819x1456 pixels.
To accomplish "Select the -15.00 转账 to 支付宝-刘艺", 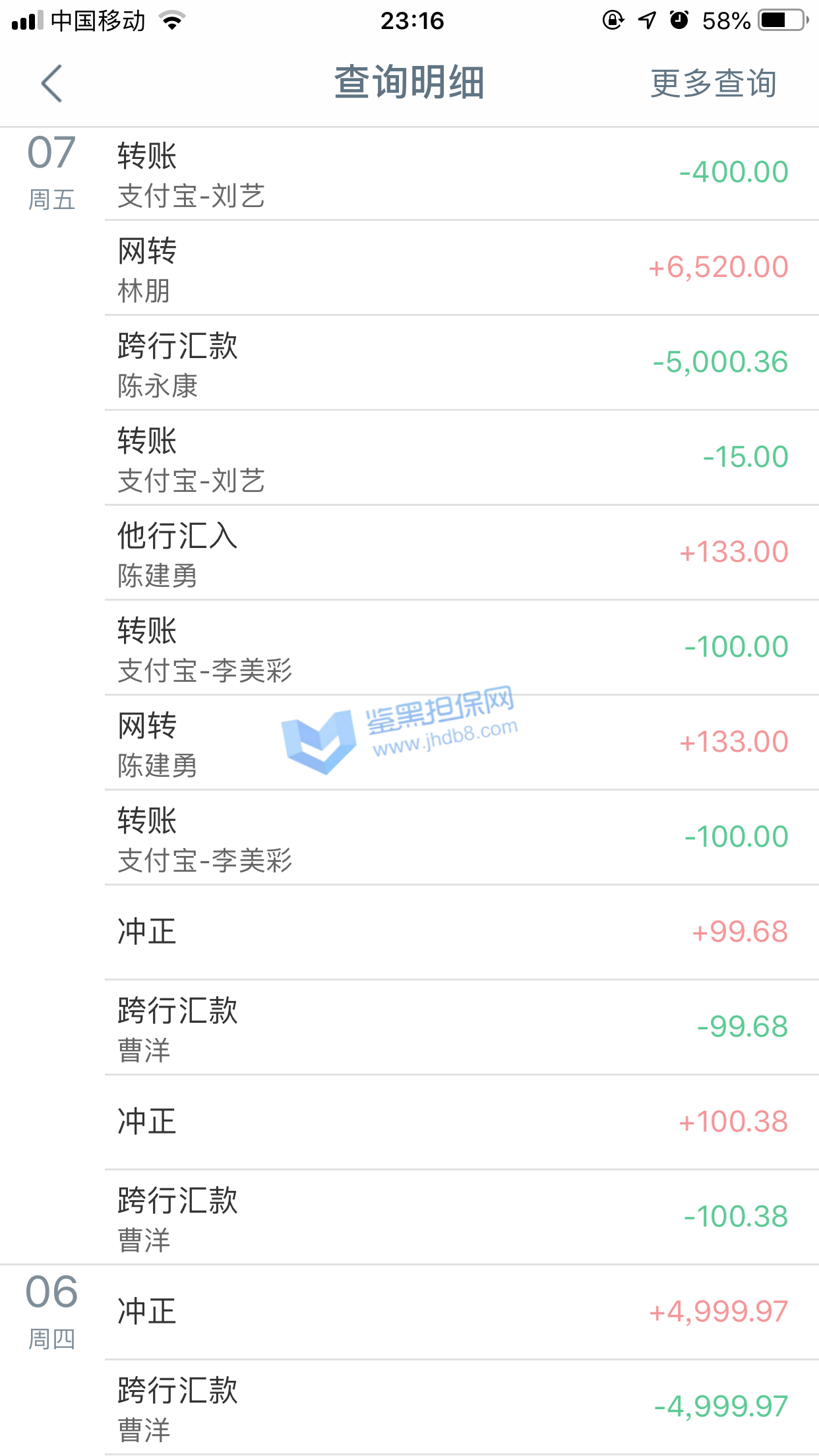I will click(x=462, y=458).
